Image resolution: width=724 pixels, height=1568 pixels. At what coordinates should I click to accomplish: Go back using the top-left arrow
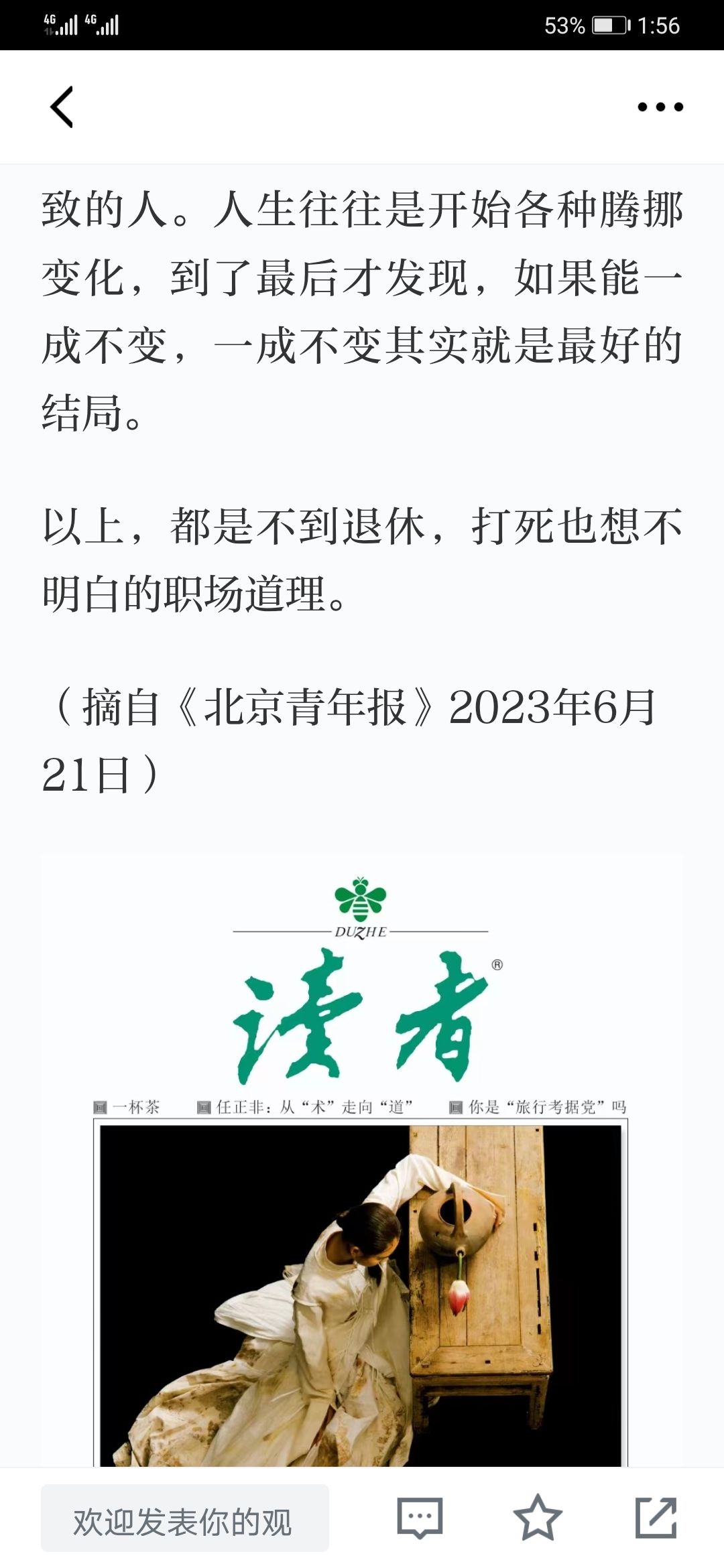point(62,107)
